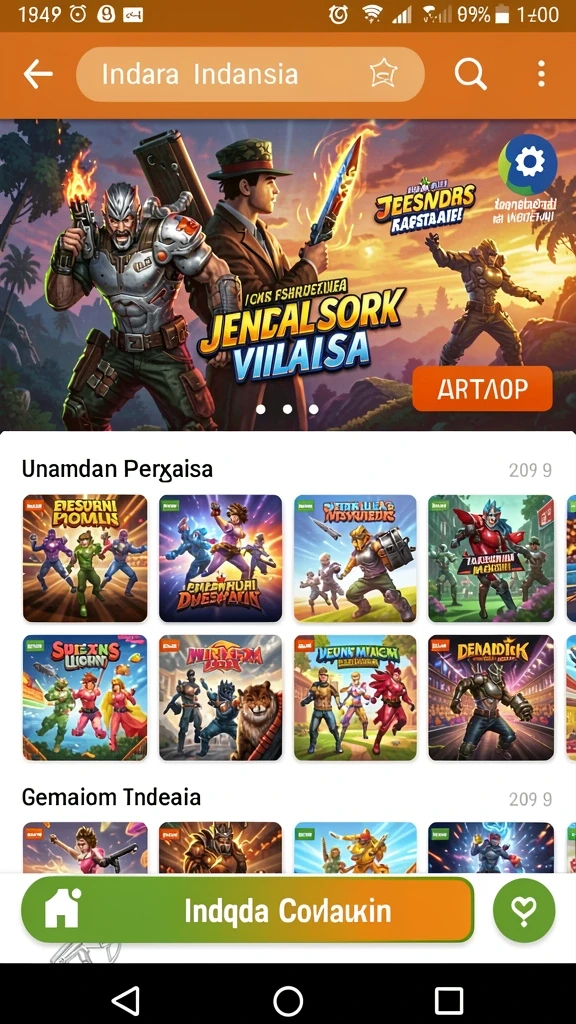Tap the orange ARTAOP button on banner
Image resolution: width=576 pixels, height=1024 pixels.
click(x=482, y=389)
